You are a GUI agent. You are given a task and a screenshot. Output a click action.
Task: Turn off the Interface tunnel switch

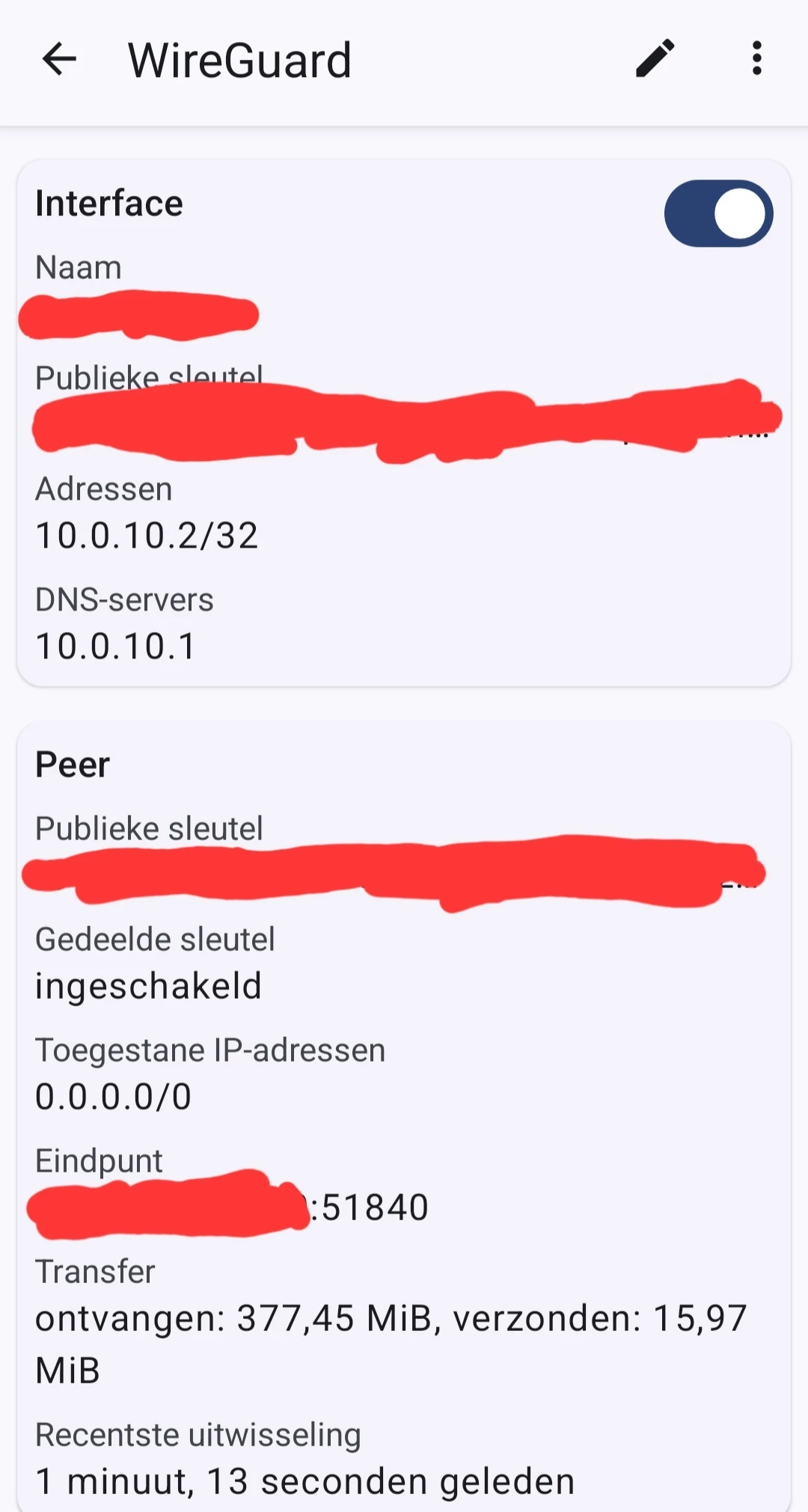click(x=718, y=214)
